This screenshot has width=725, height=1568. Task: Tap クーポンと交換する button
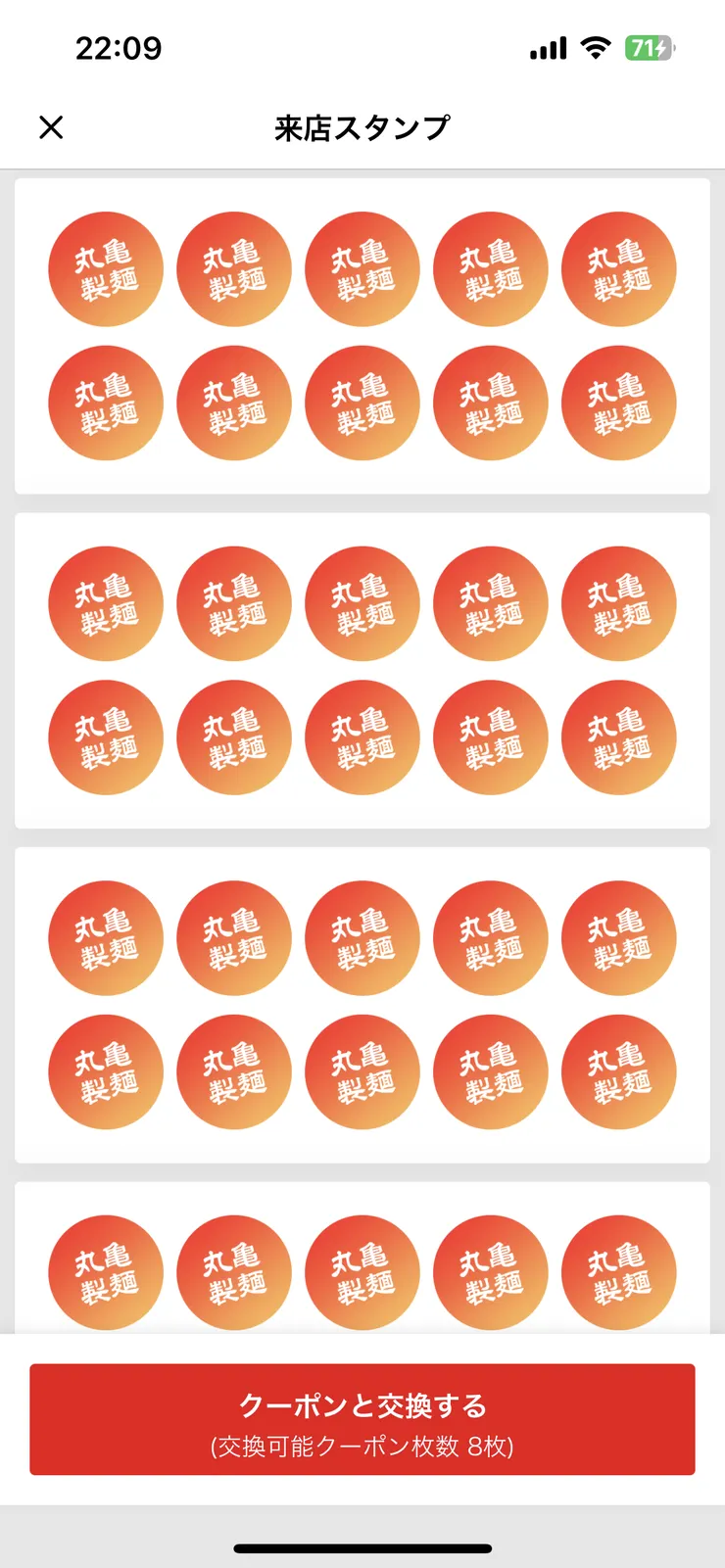[362, 1419]
